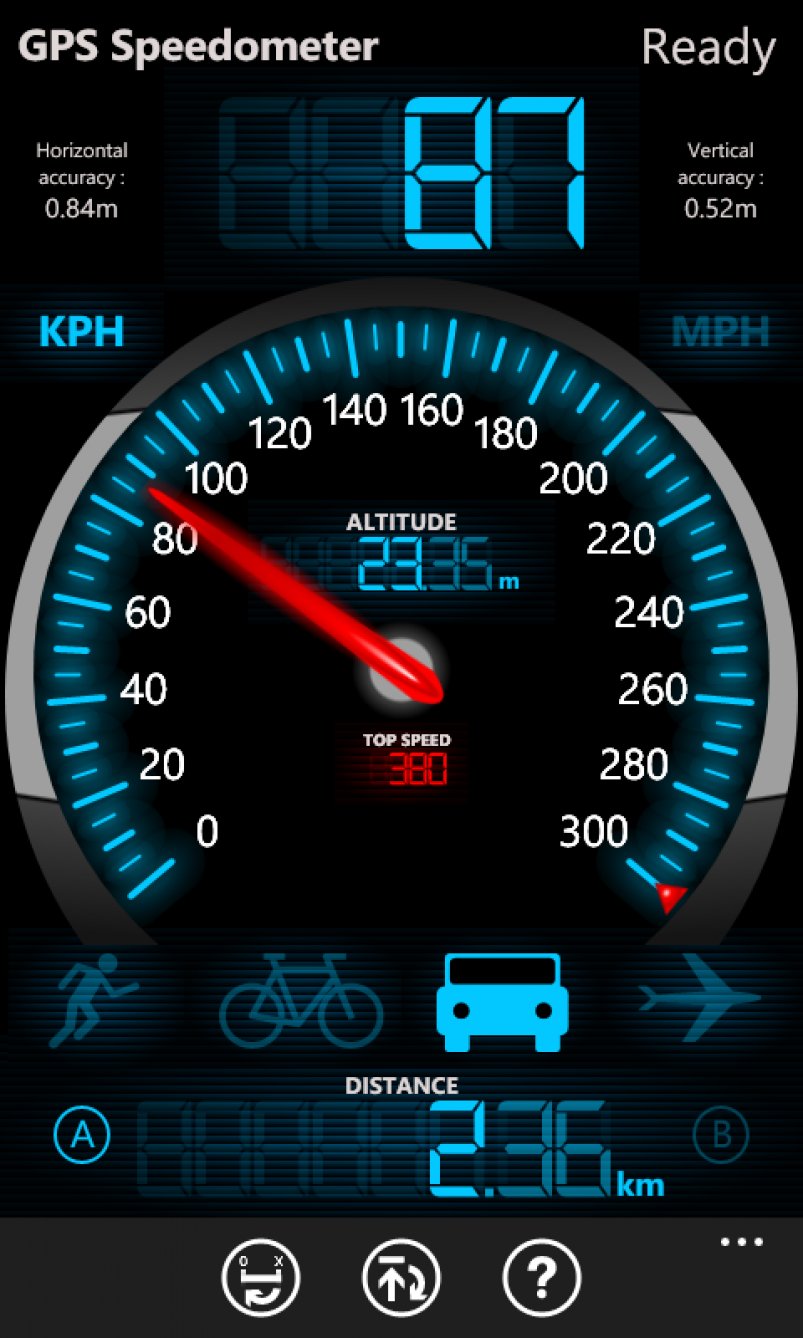The height and width of the screenshot is (1338, 803).
Task: Open the help question mark
Action: (x=542, y=1277)
